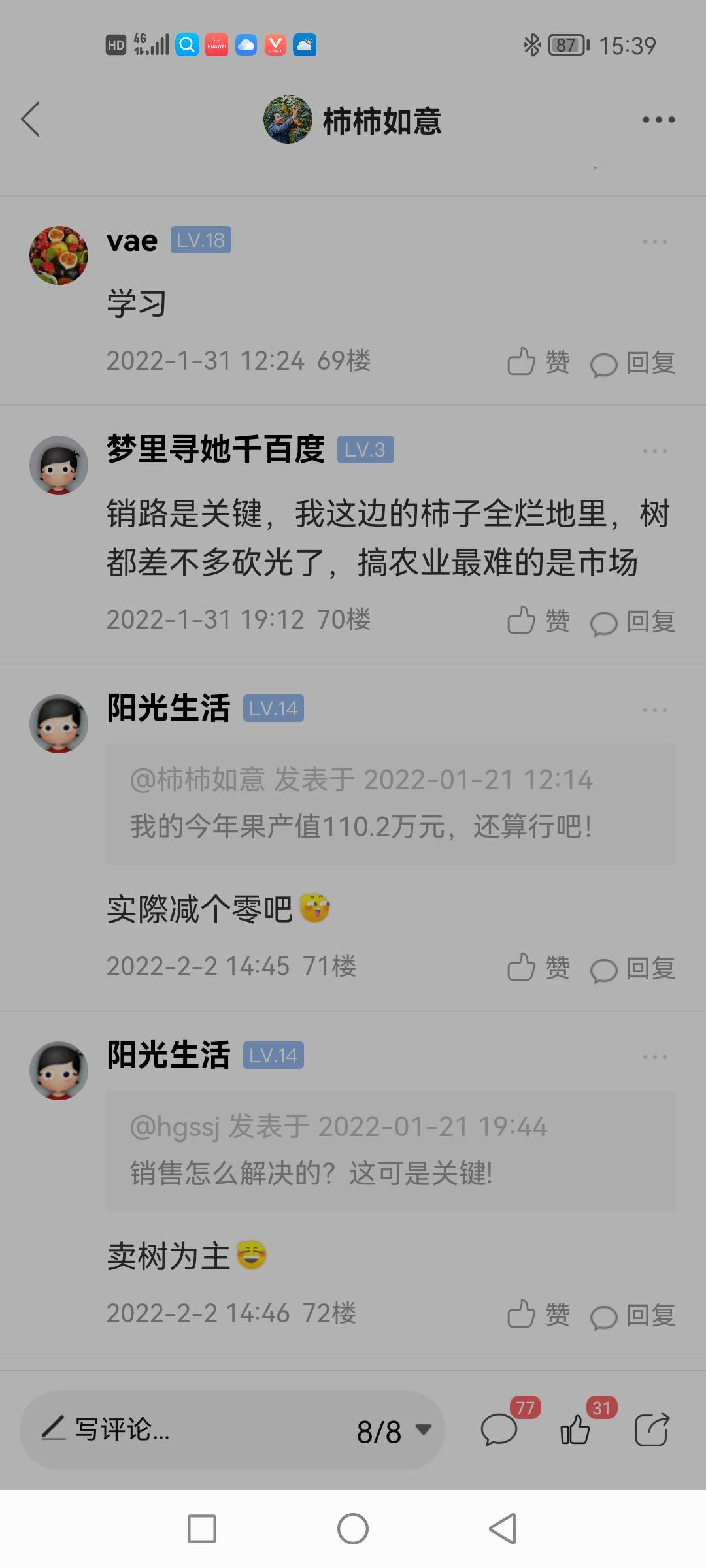This screenshot has width=706, height=1568.
Task: Like 梦里寻她千百度's comment
Action: 538,621
